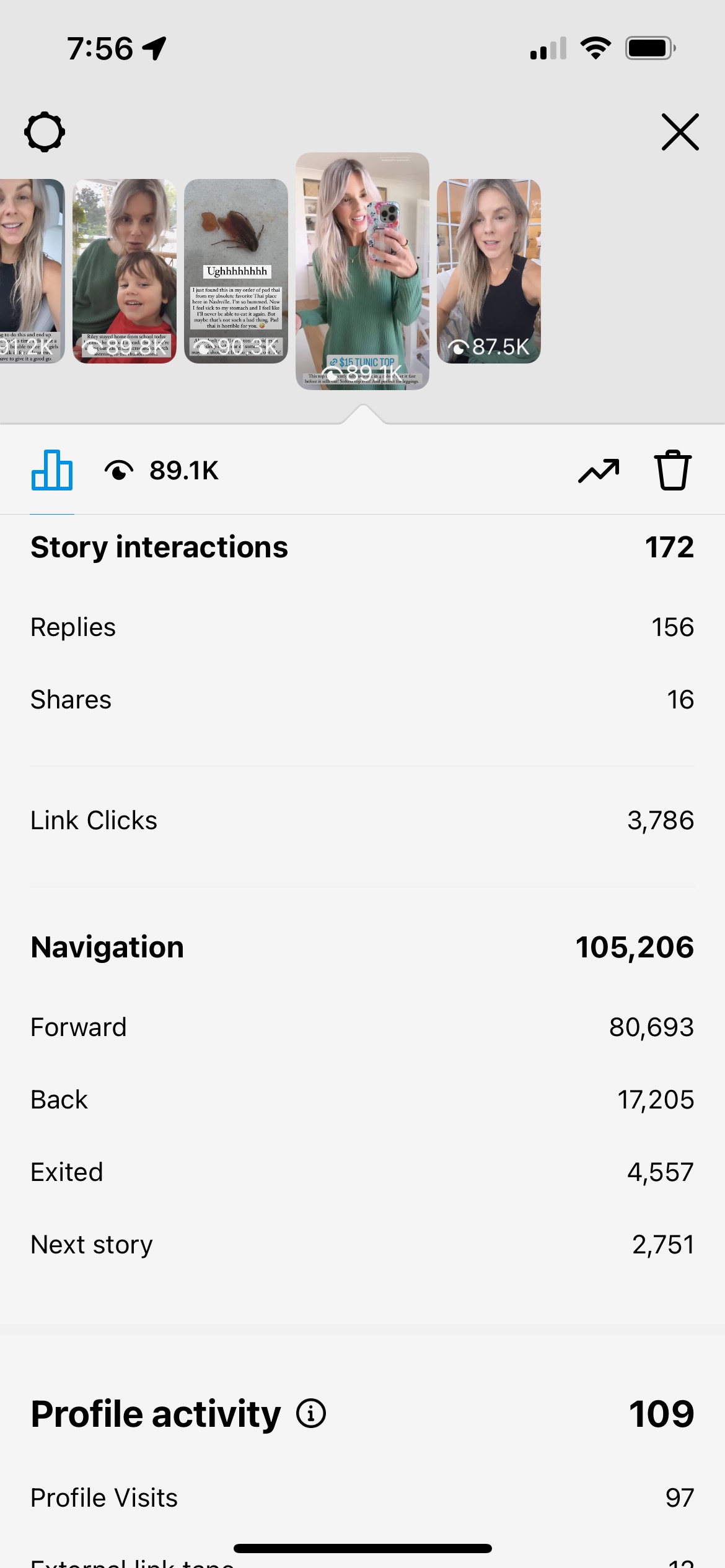Open the Profile activity info icon

pos(311,1414)
